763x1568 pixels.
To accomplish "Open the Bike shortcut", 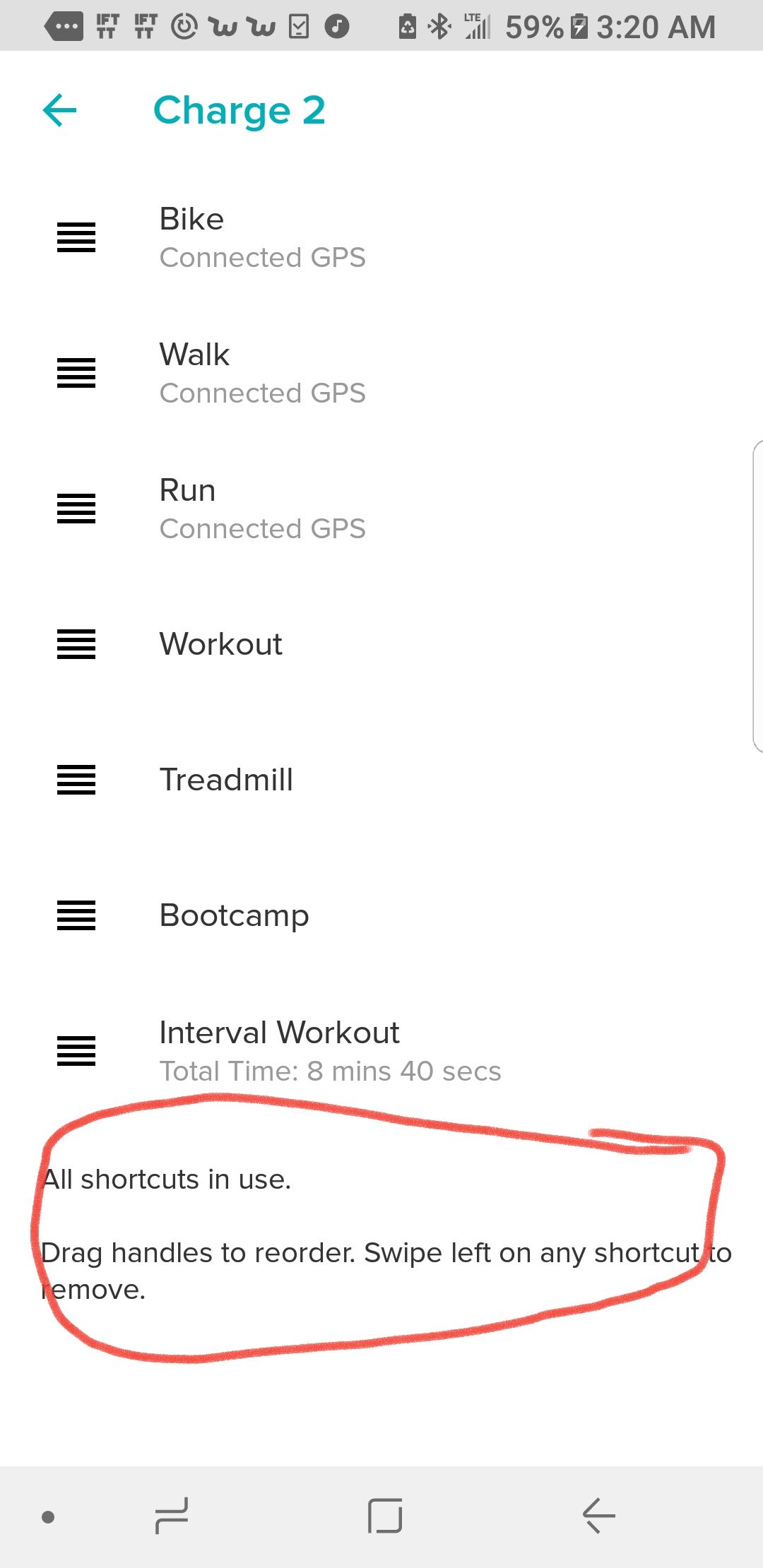I will pos(262,237).
